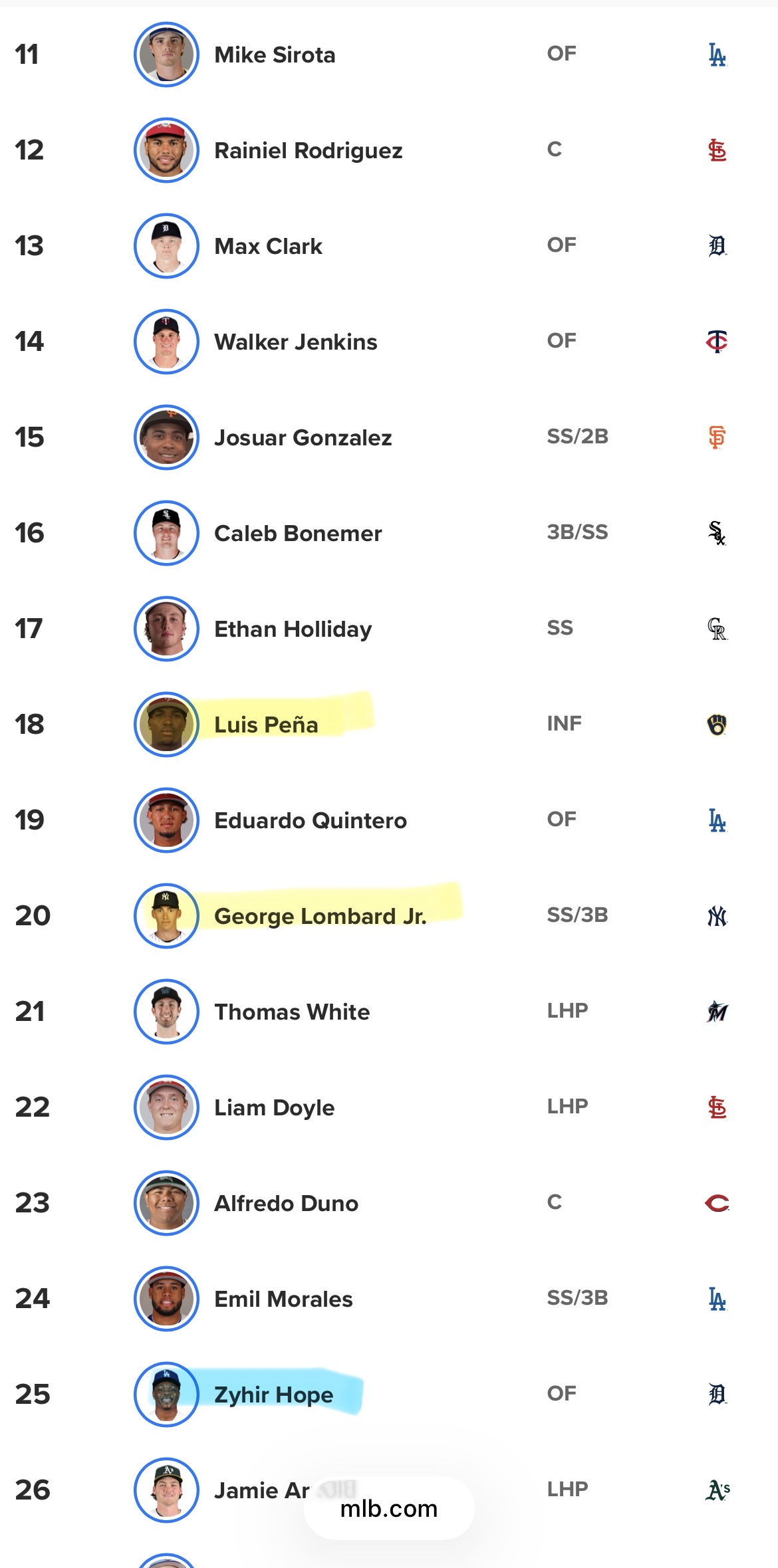Select Alfredo Duno's row
This screenshot has height=1568, width=778.
(389, 1203)
